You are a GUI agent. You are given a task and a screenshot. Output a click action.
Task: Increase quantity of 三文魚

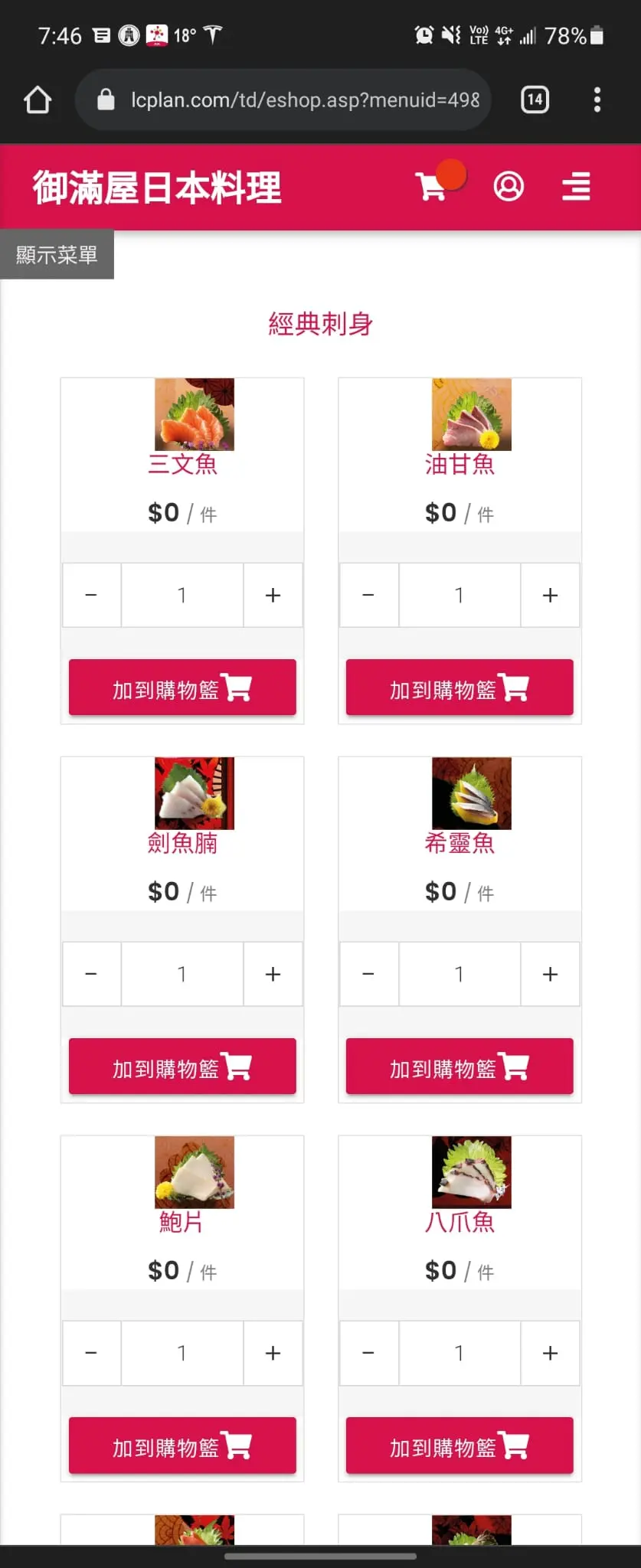tap(273, 595)
